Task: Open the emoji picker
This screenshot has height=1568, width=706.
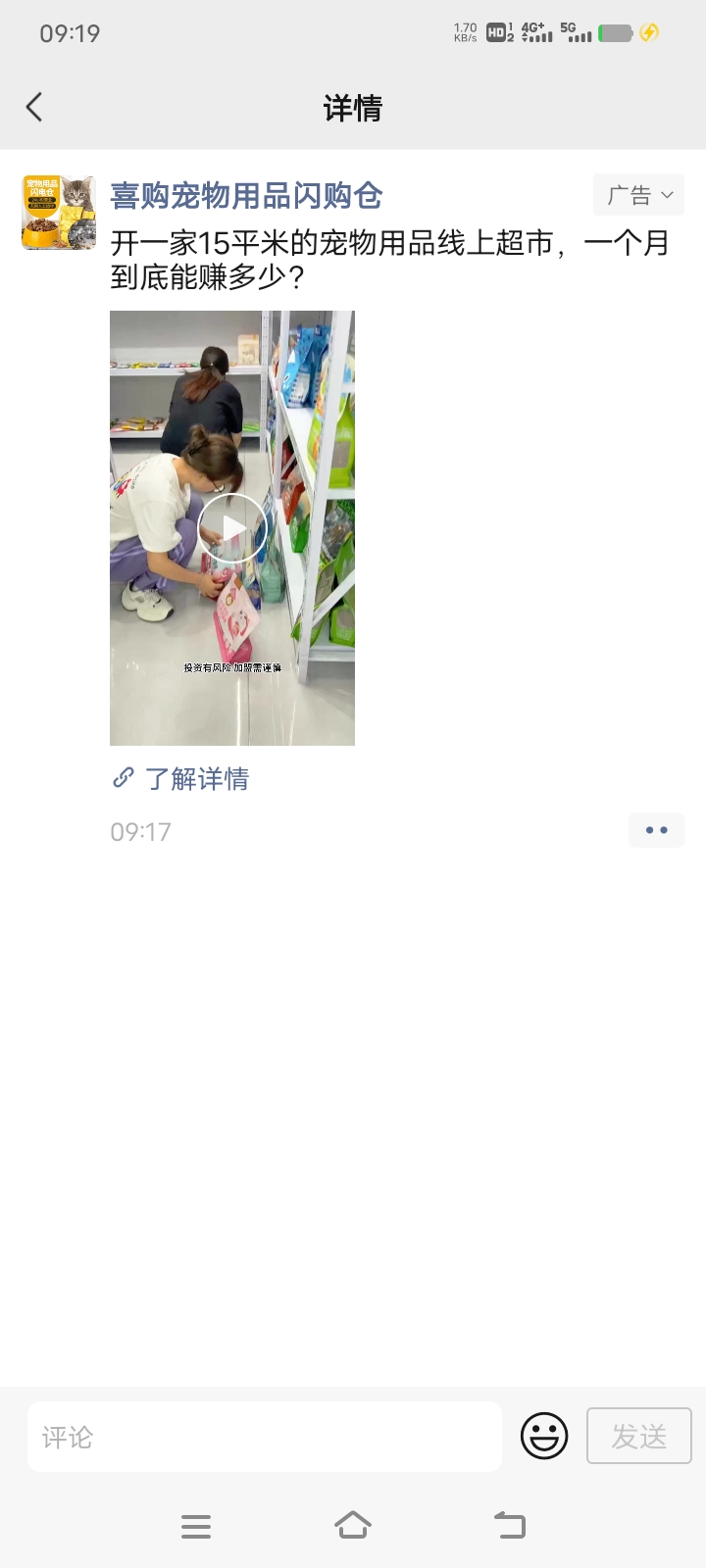Action: [544, 1437]
